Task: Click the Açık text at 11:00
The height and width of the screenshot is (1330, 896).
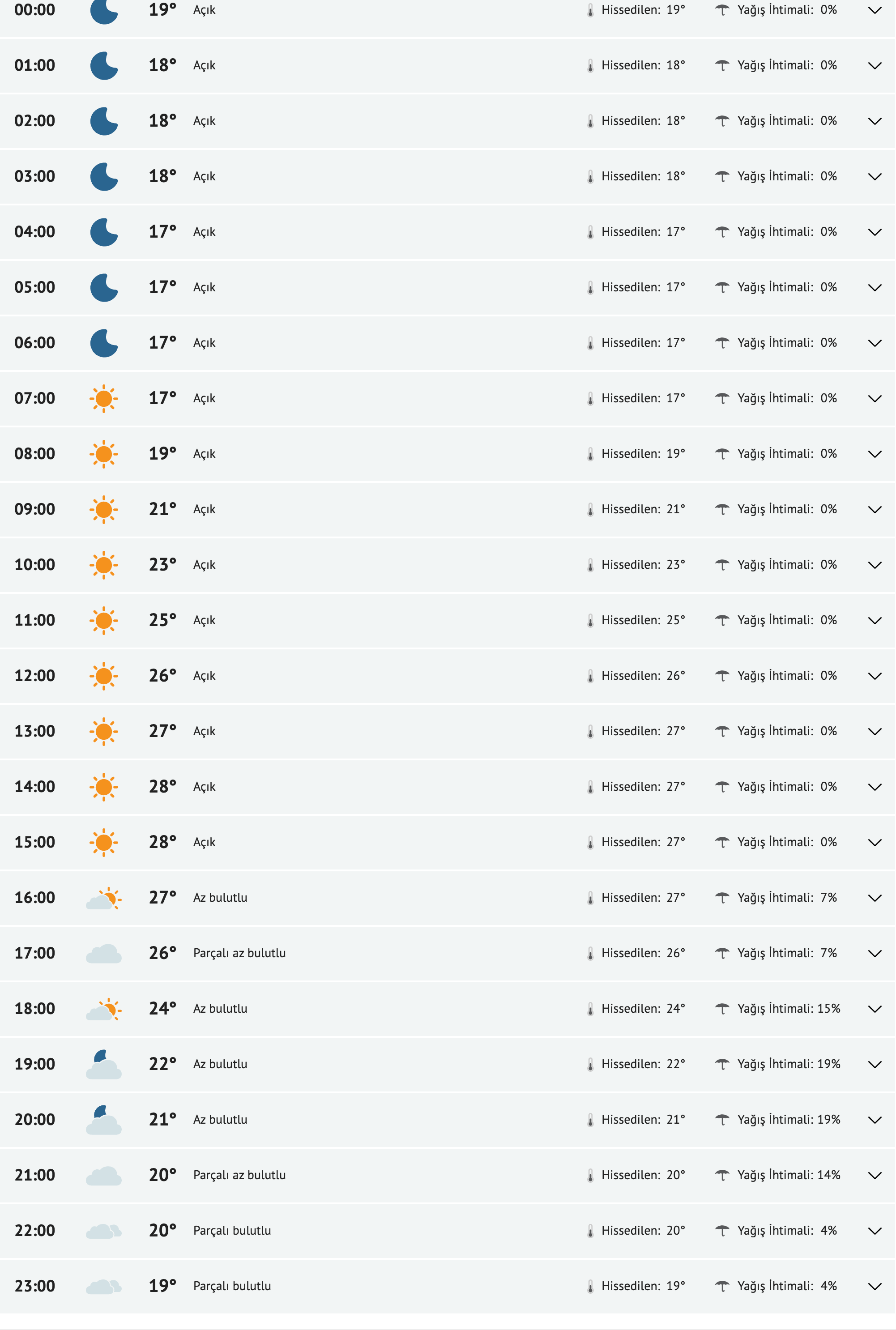Action: click(205, 620)
